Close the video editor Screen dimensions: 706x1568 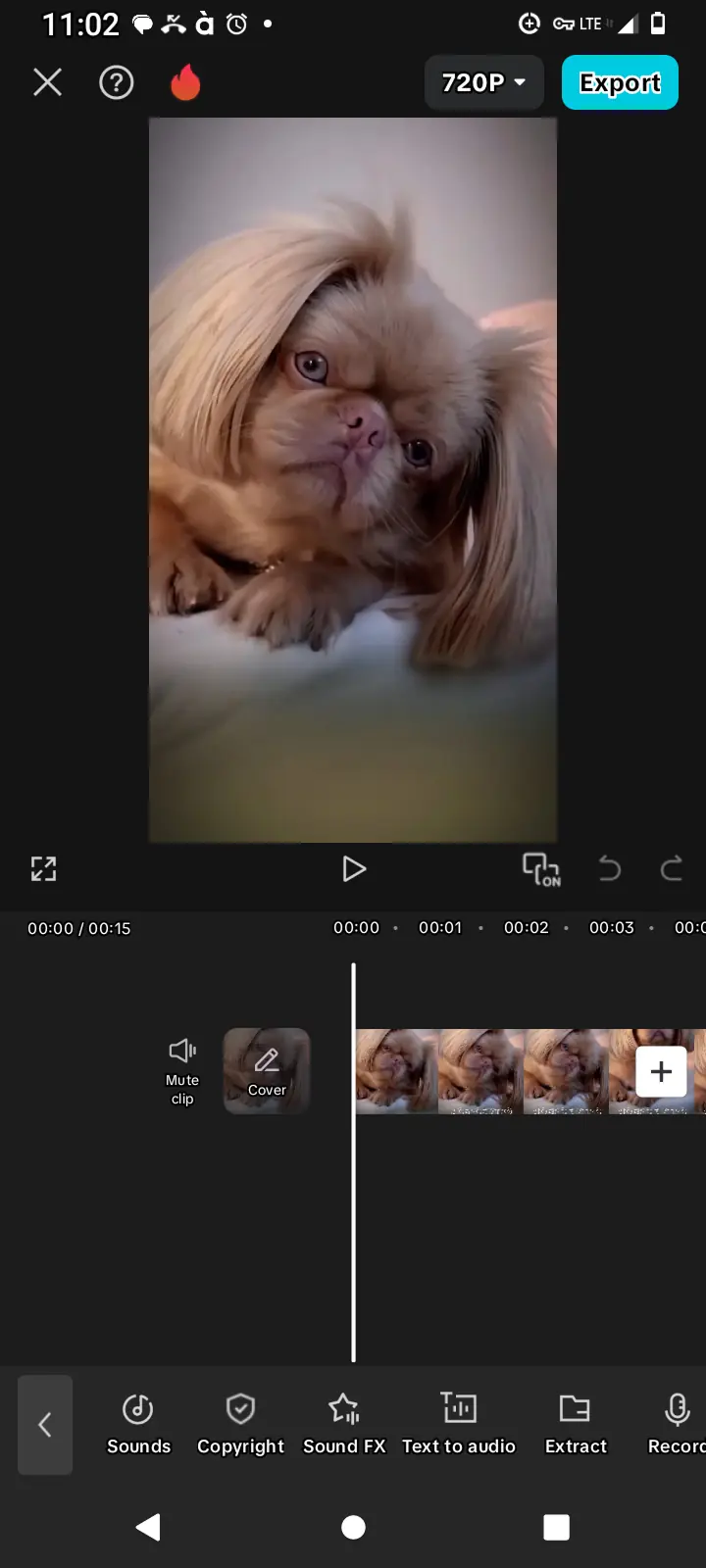[47, 82]
